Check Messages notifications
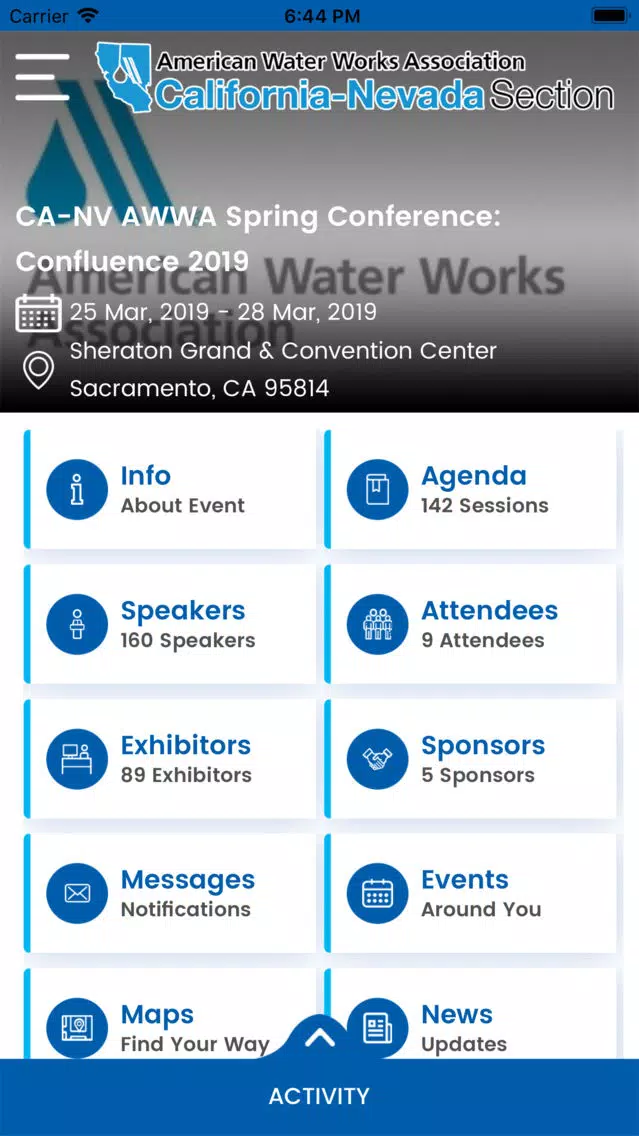 click(x=170, y=893)
